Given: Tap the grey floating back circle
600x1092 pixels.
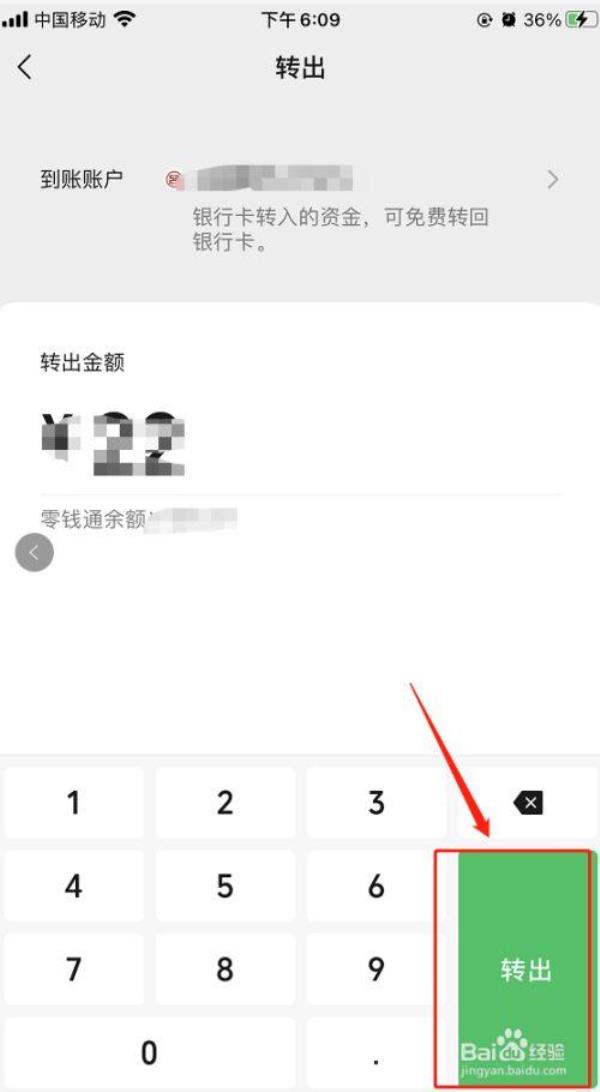Looking at the screenshot, I should [34, 552].
